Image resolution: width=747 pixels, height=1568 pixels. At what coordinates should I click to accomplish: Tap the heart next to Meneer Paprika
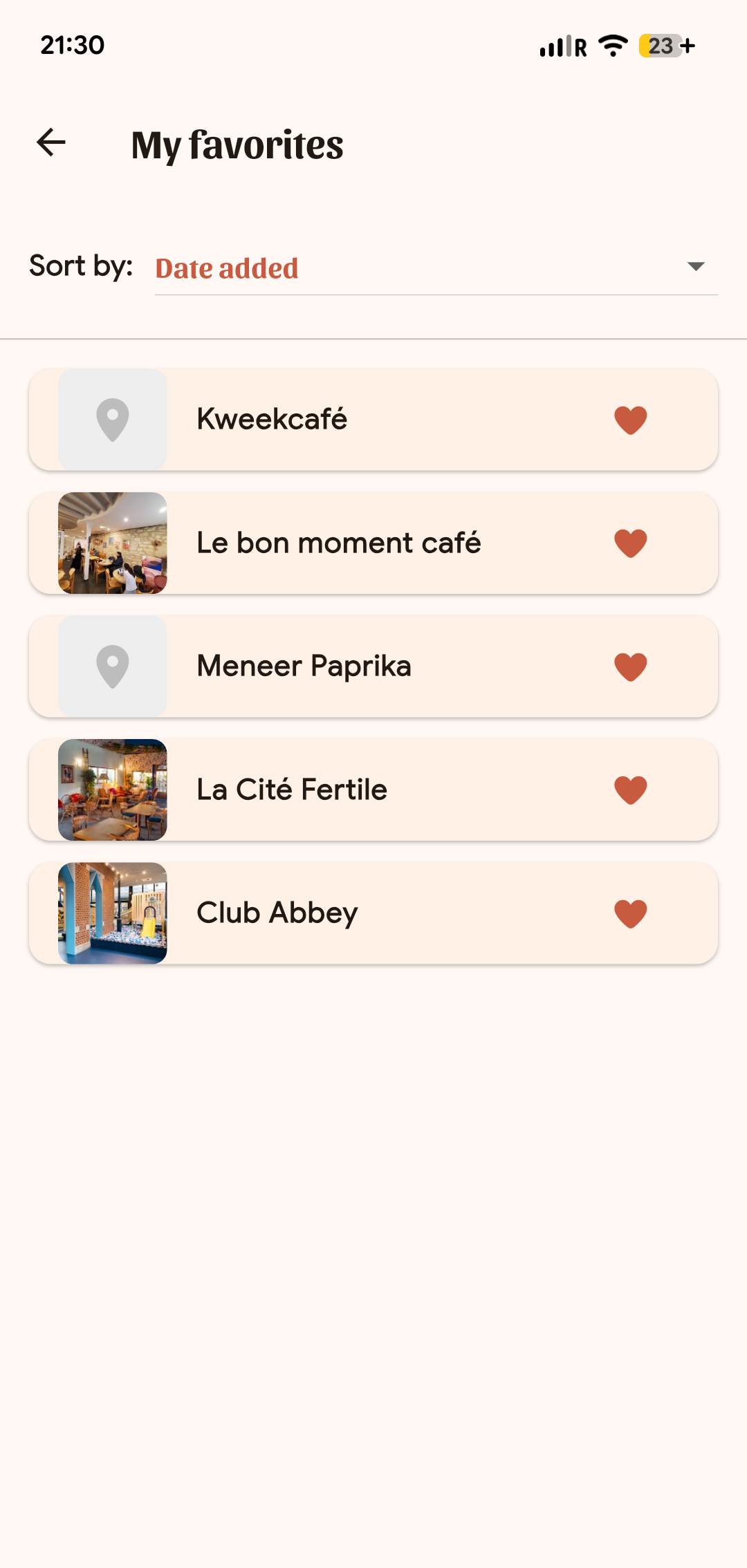(x=630, y=666)
